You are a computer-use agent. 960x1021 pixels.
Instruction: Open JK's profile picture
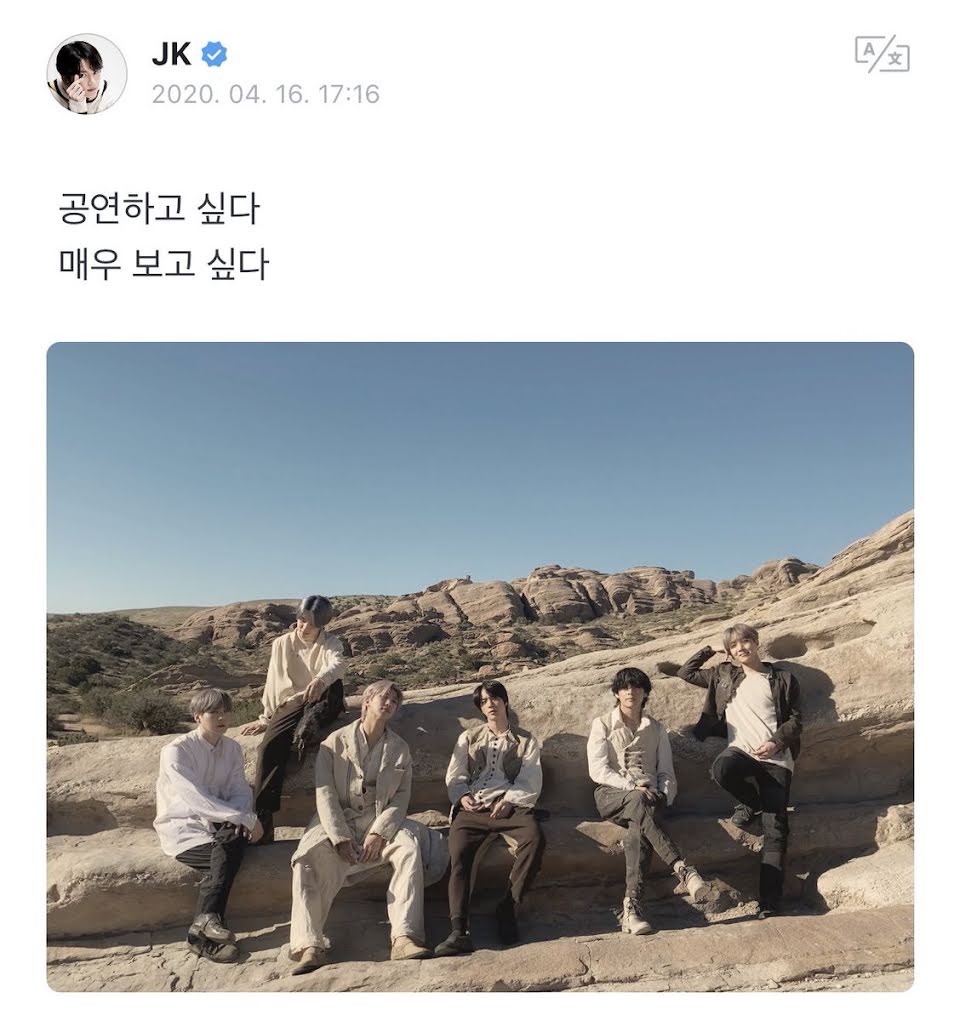[x=87, y=74]
